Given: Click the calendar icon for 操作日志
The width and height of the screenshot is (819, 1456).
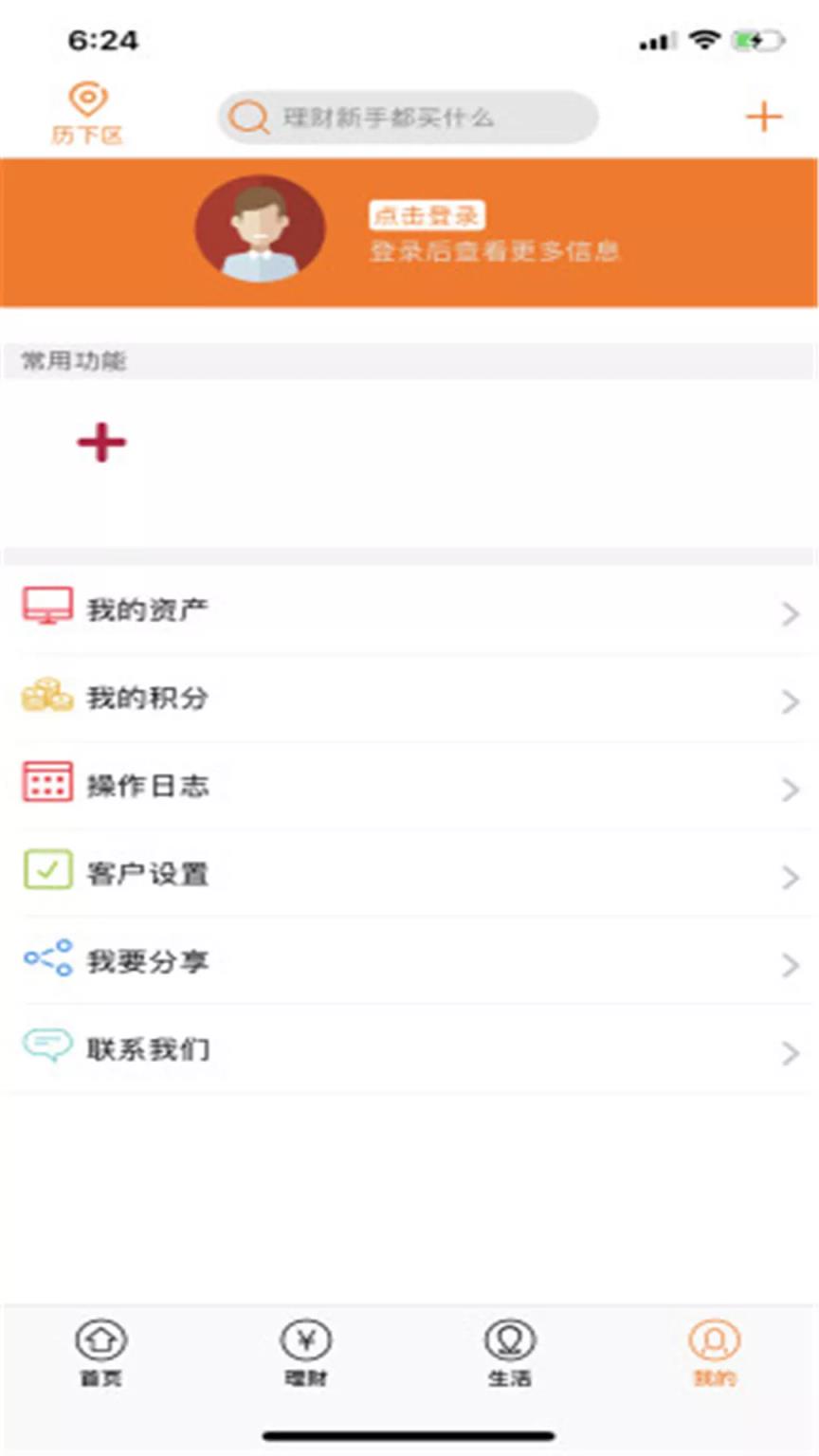Looking at the screenshot, I should tap(45, 782).
